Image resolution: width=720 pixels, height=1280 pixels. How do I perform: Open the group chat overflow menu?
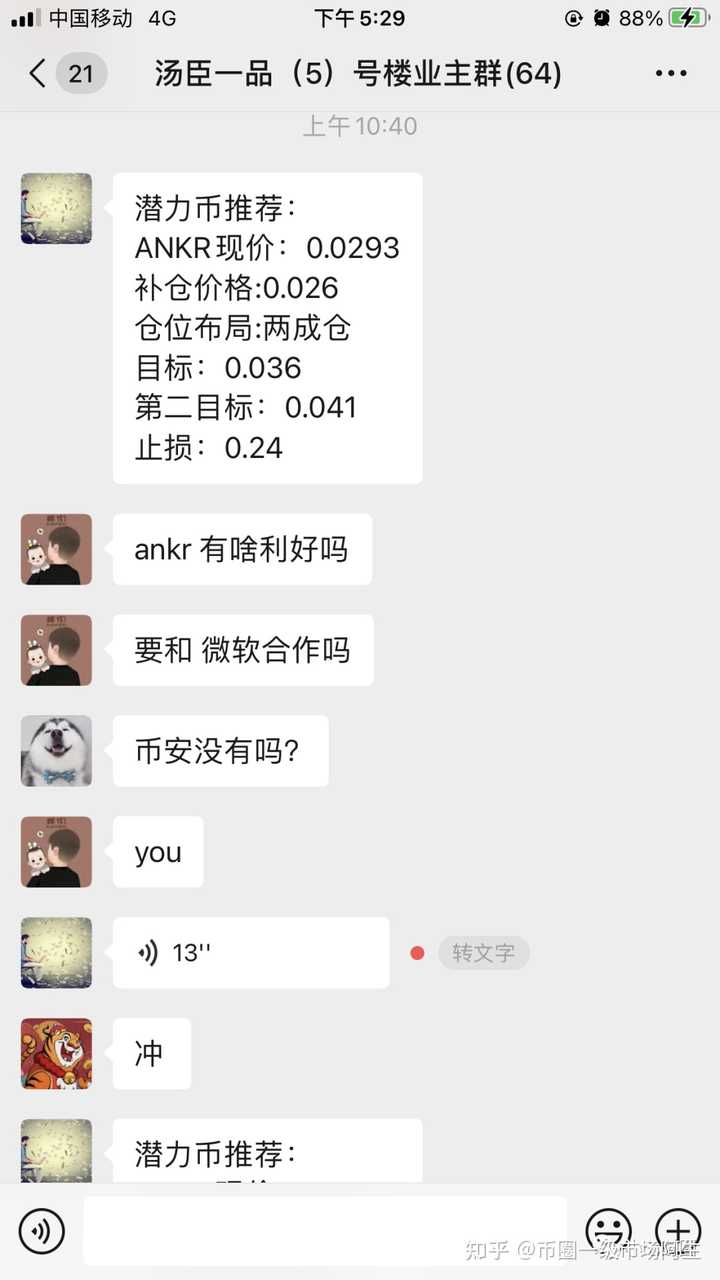point(671,73)
